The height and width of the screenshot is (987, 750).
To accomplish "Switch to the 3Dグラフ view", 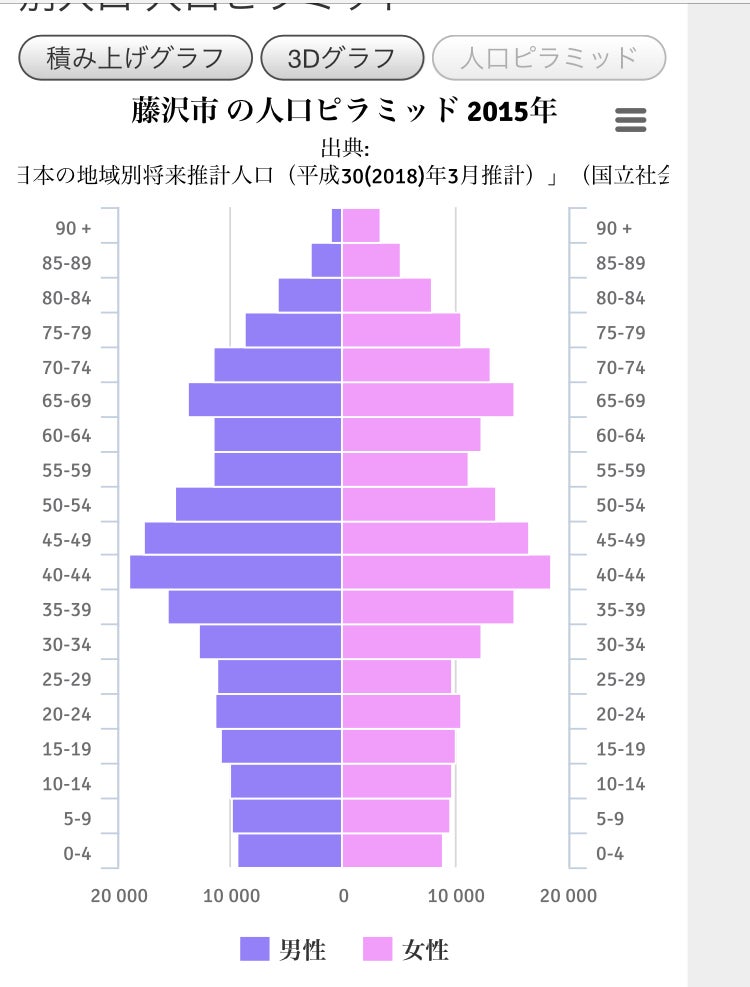I will point(342,58).
